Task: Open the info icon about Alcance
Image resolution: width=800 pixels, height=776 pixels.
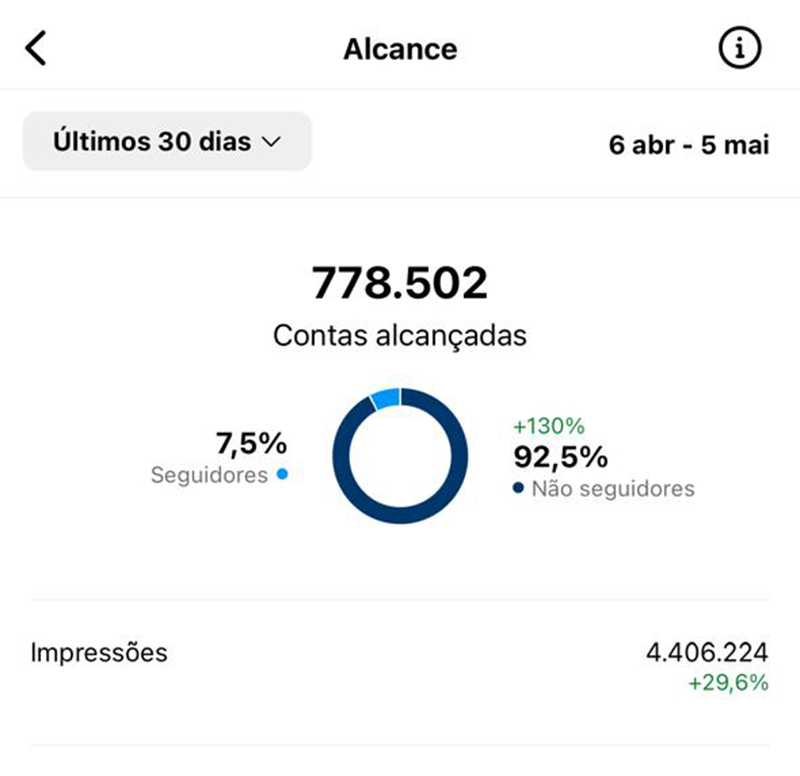Action: coord(740,48)
